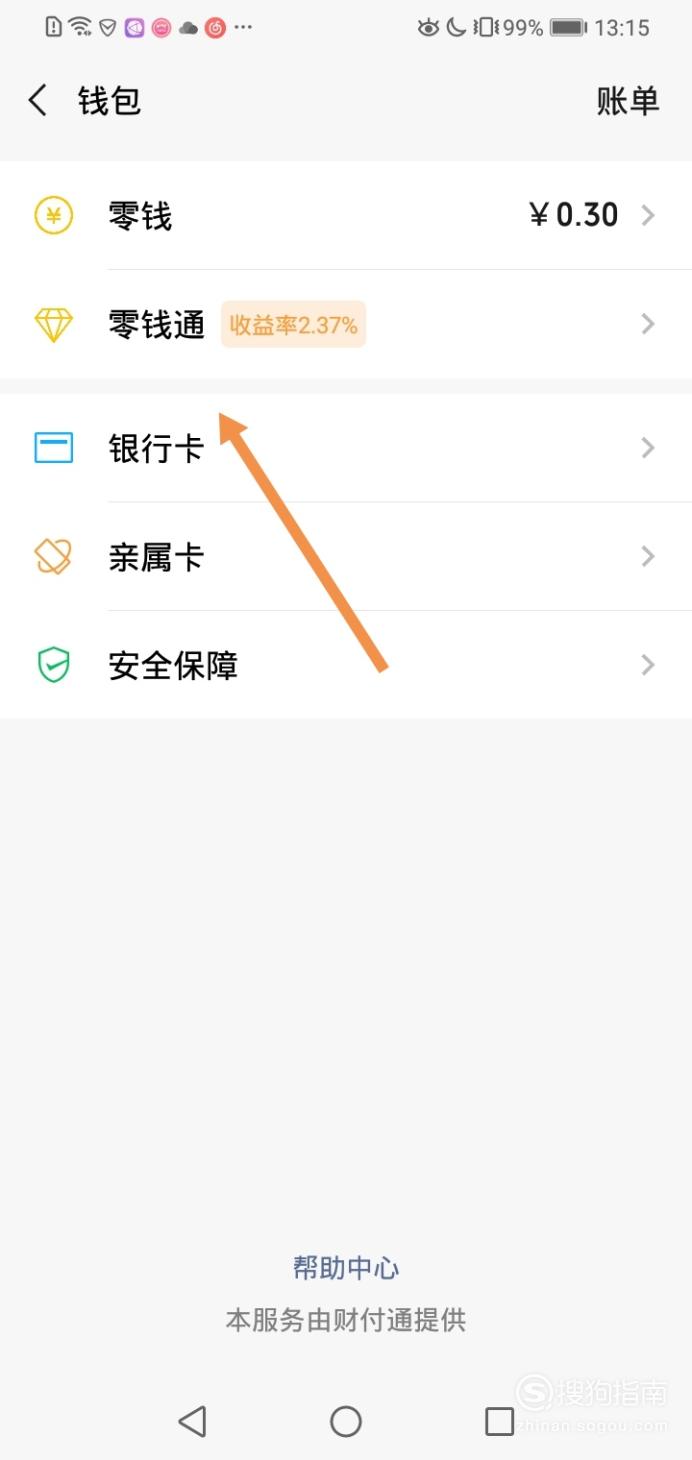Open the 零钱 balance row
This screenshot has width=692, height=1460.
click(346, 216)
